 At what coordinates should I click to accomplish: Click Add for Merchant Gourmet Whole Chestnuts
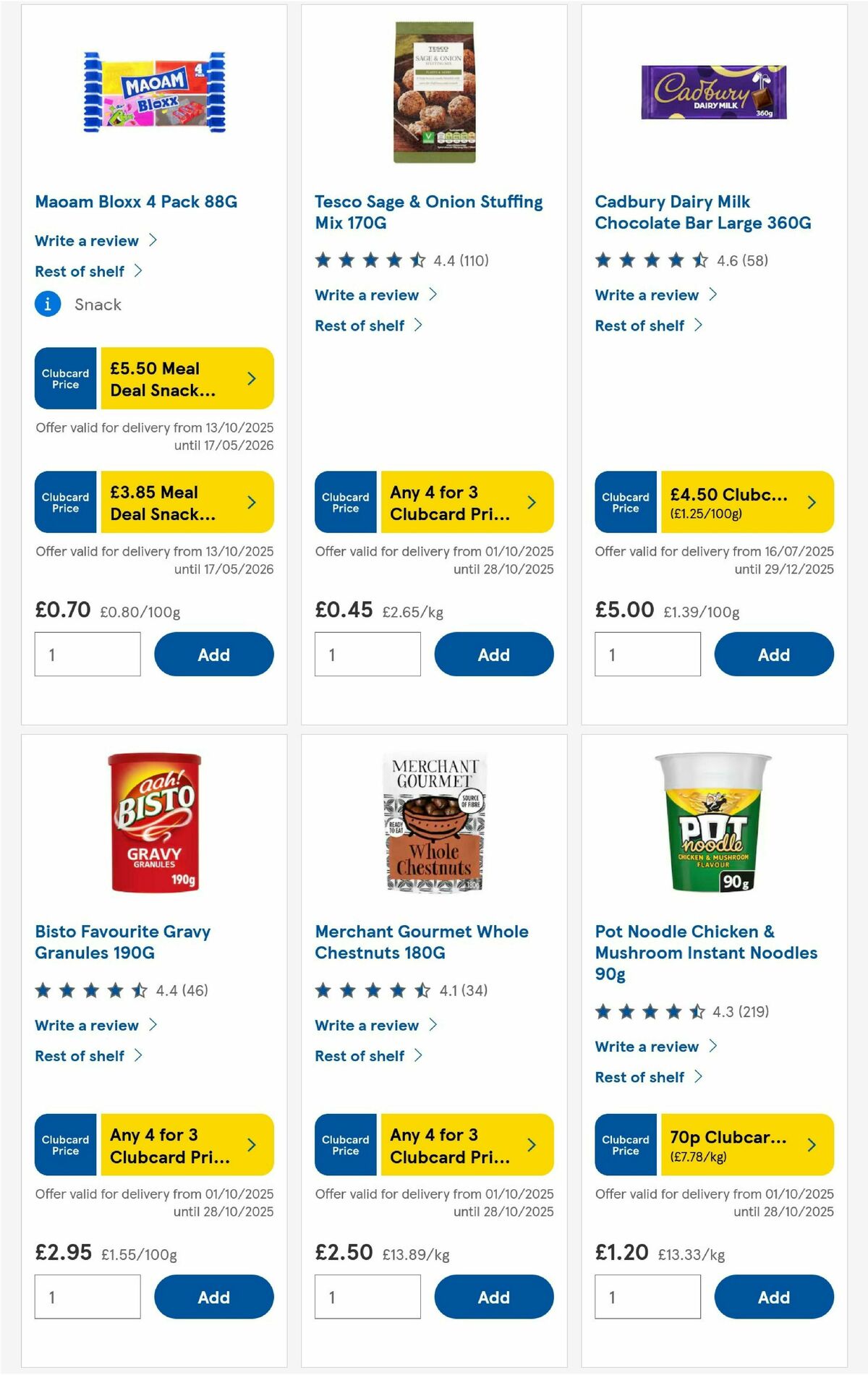click(x=494, y=1296)
